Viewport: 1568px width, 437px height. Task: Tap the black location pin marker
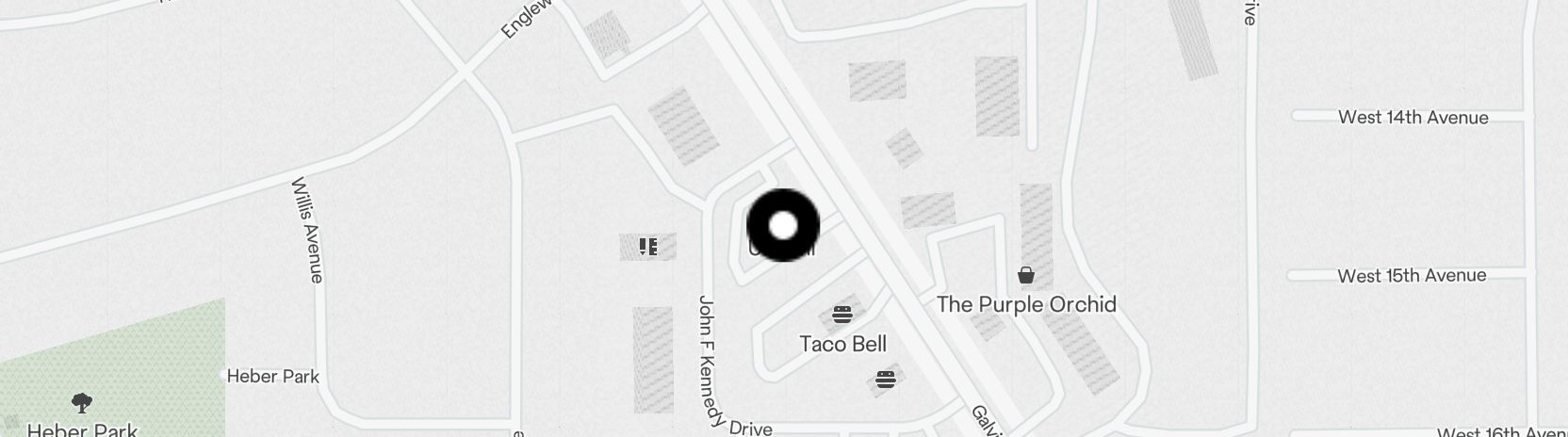pyautogui.click(x=783, y=226)
